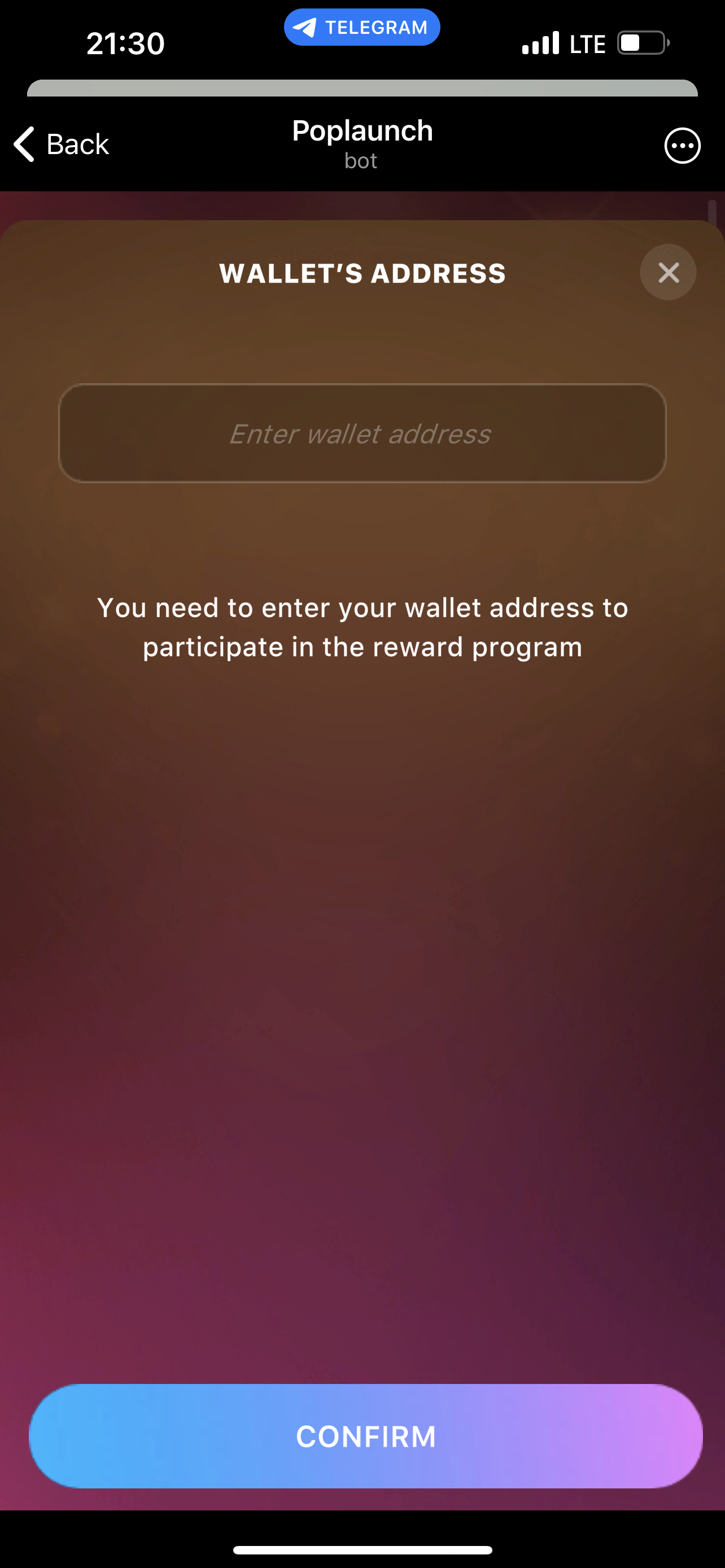
Task: Confirm the wallet address
Action: [365, 1436]
